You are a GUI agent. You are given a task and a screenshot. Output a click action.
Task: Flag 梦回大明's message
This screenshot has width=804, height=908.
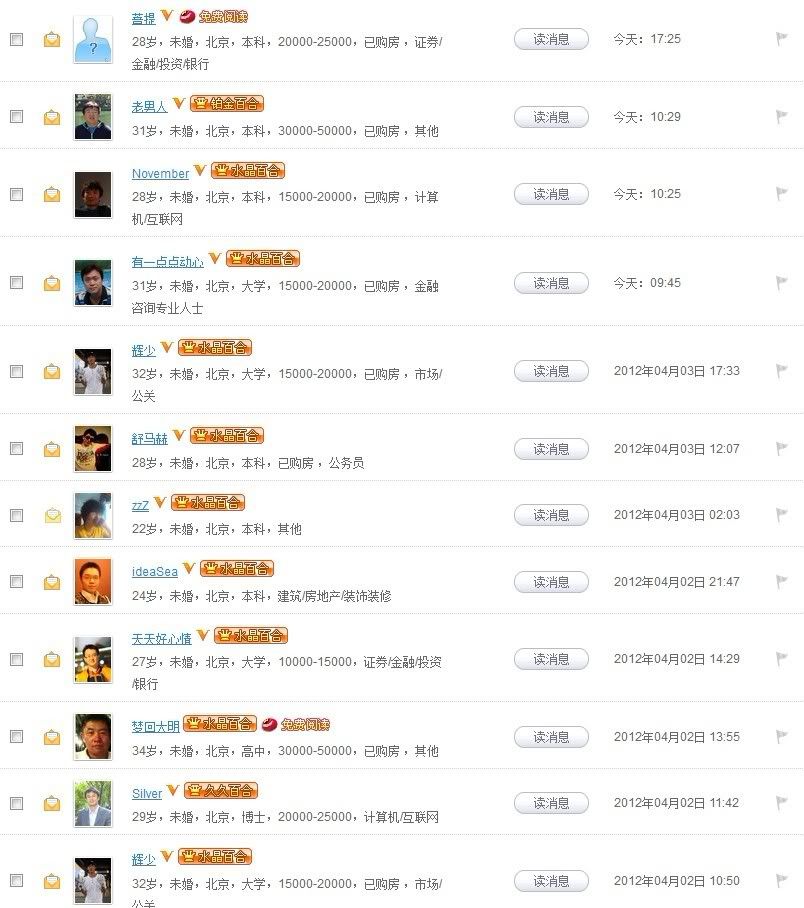[782, 737]
